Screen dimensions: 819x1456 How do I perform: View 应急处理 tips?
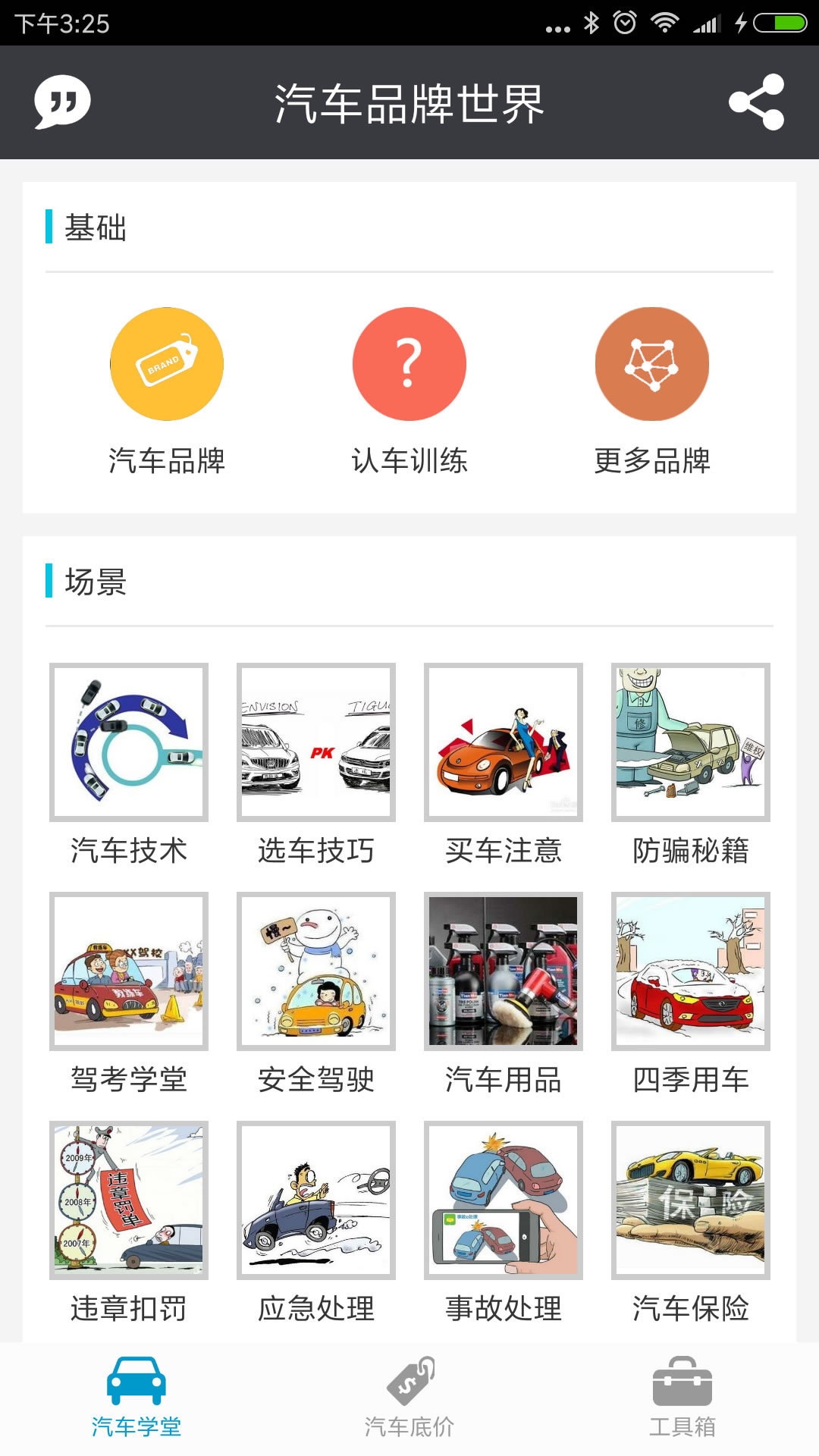pyautogui.click(x=316, y=1200)
